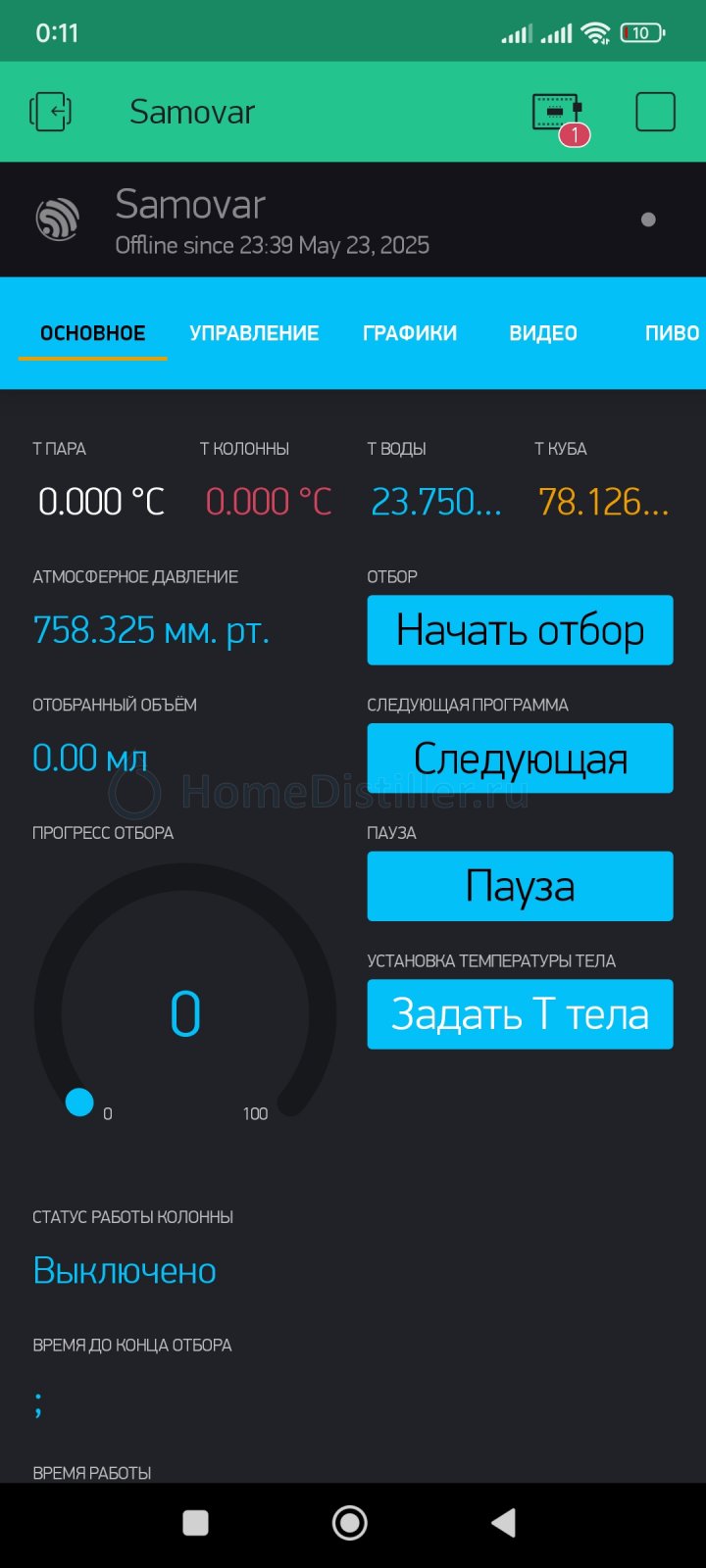Image resolution: width=706 pixels, height=1568 pixels.
Task: Hit the Пауза button
Action: [x=520, y=886]
